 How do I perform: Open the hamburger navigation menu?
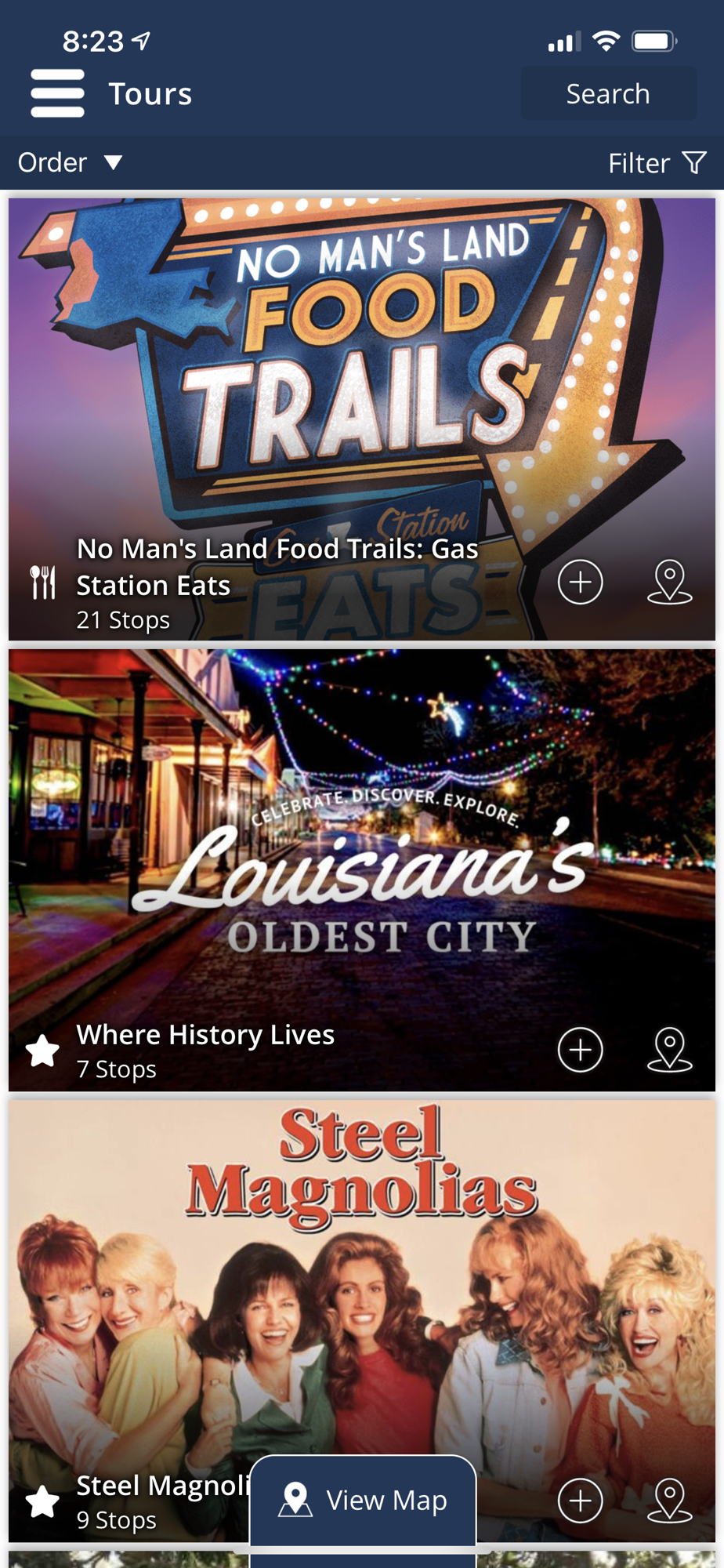57,93
